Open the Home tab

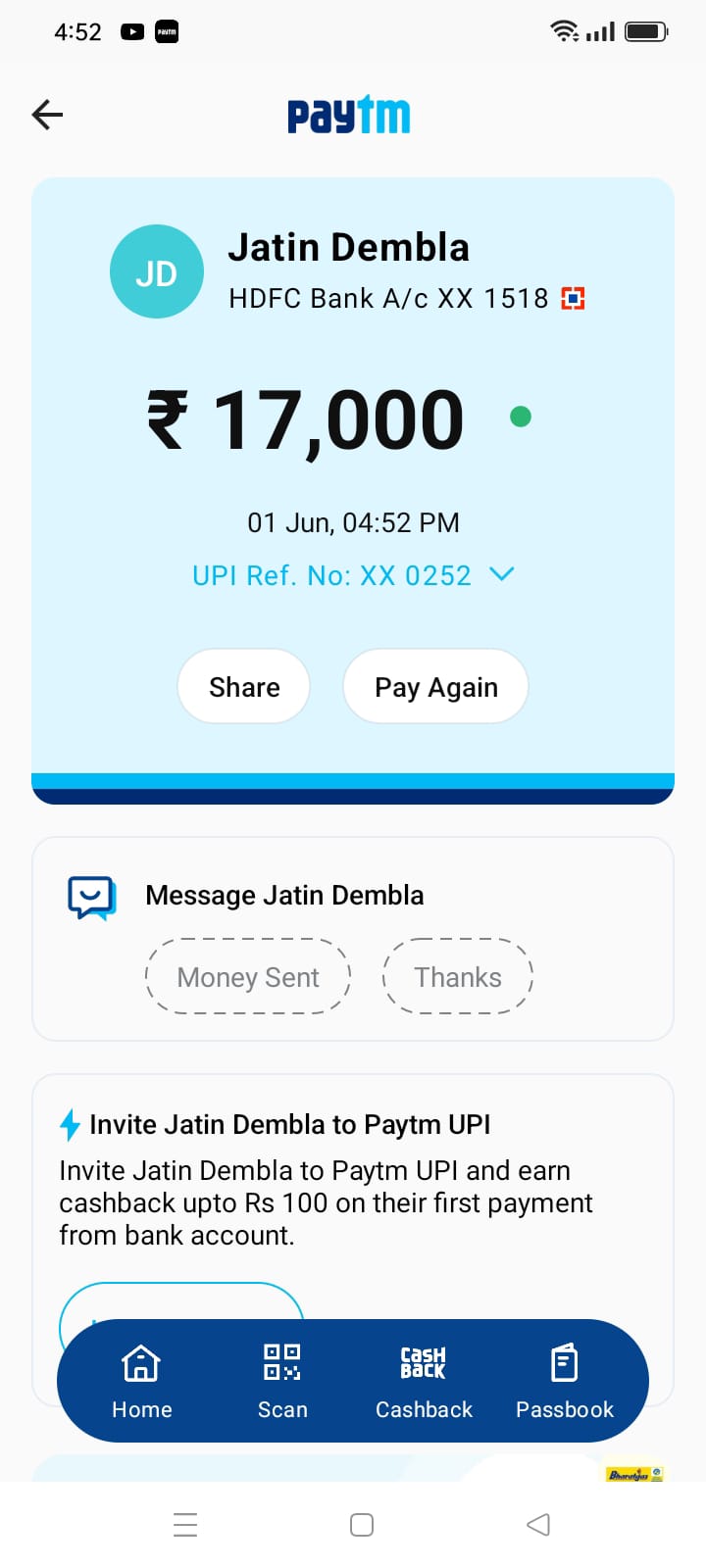tap(141, 1381)
